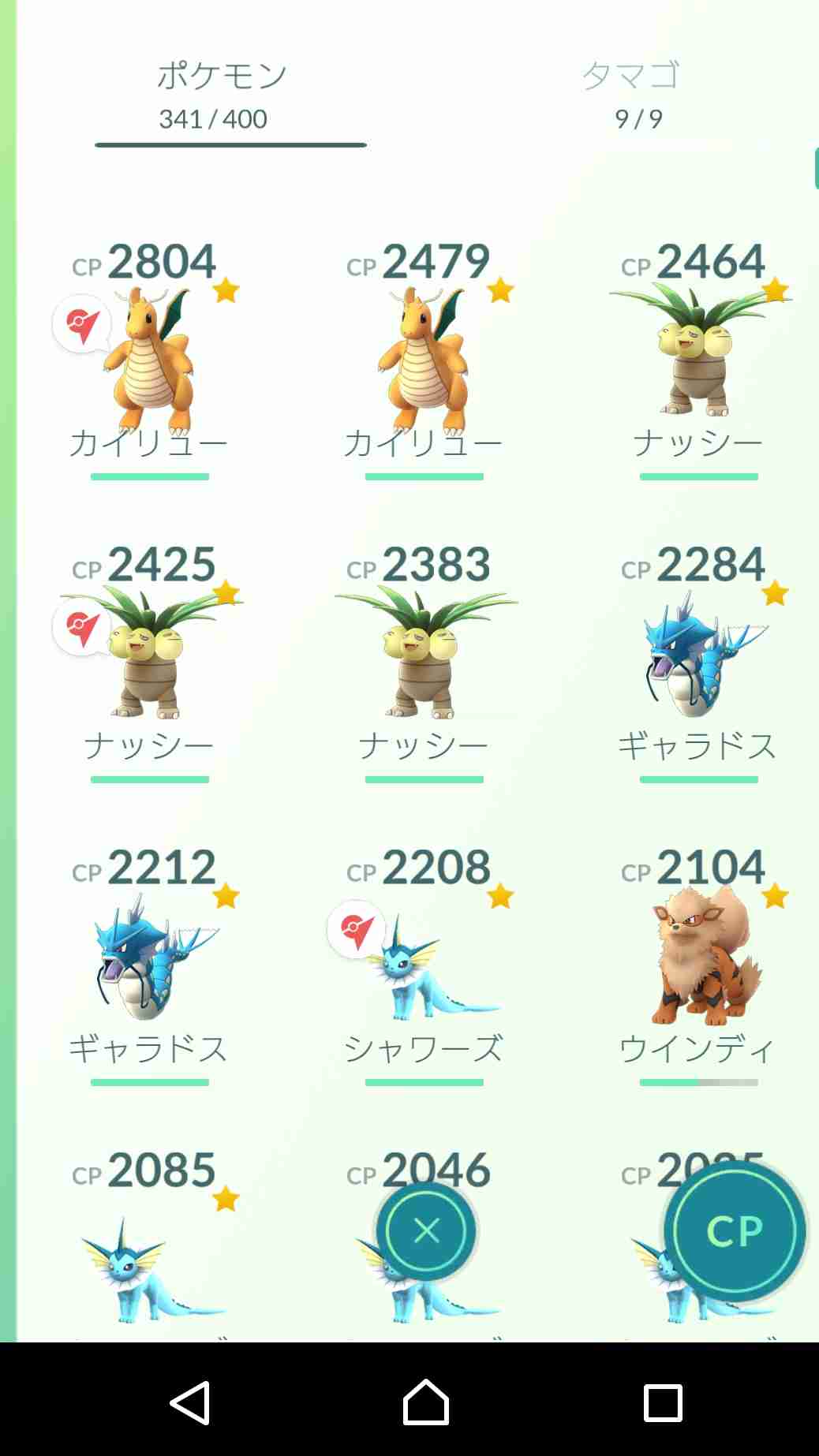Tap the gym badge icon on CP 2208 Vaporeon
Viewport: 819px width, 1456px height.
pos(356,929)
